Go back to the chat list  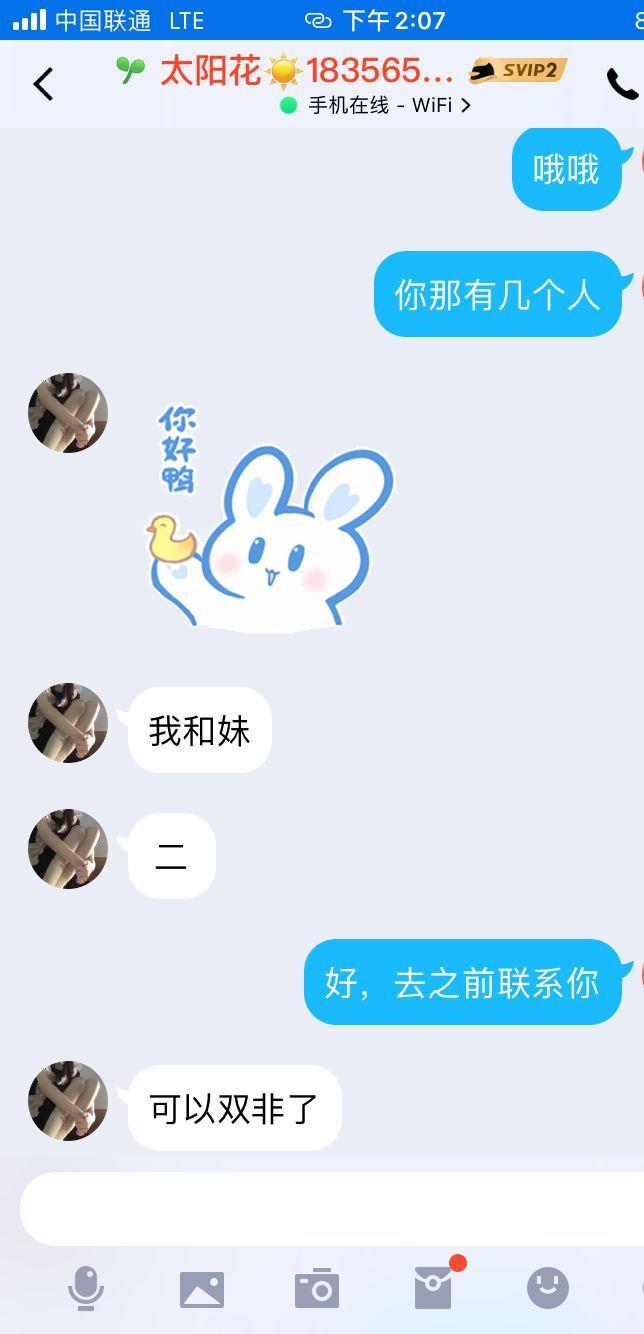click(x=43, y=84)
